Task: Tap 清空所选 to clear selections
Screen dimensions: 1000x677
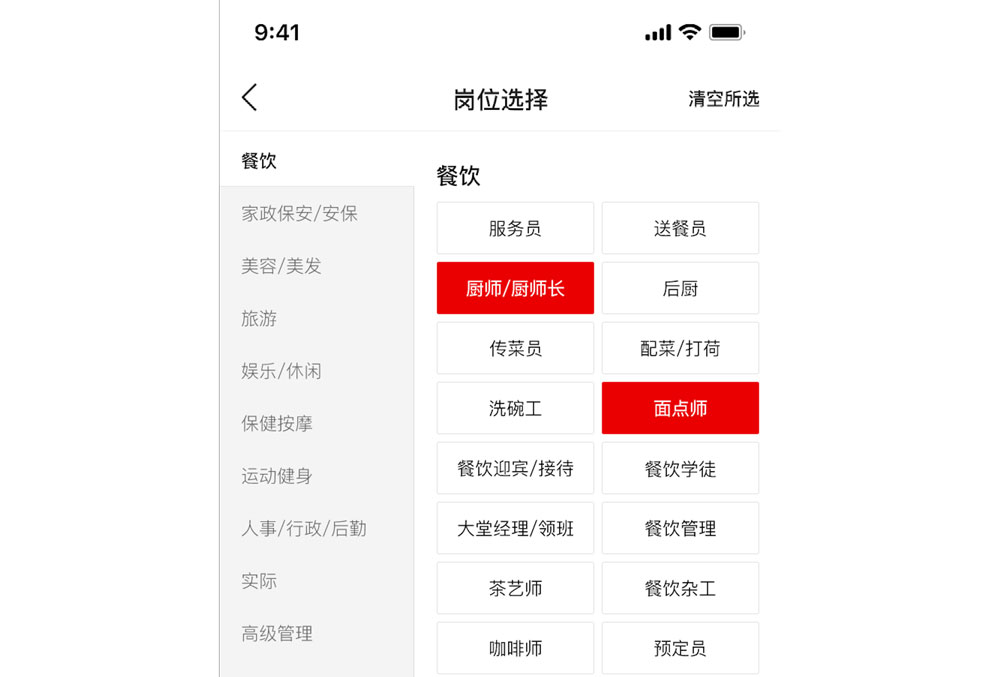Action: tap(723, 99)
